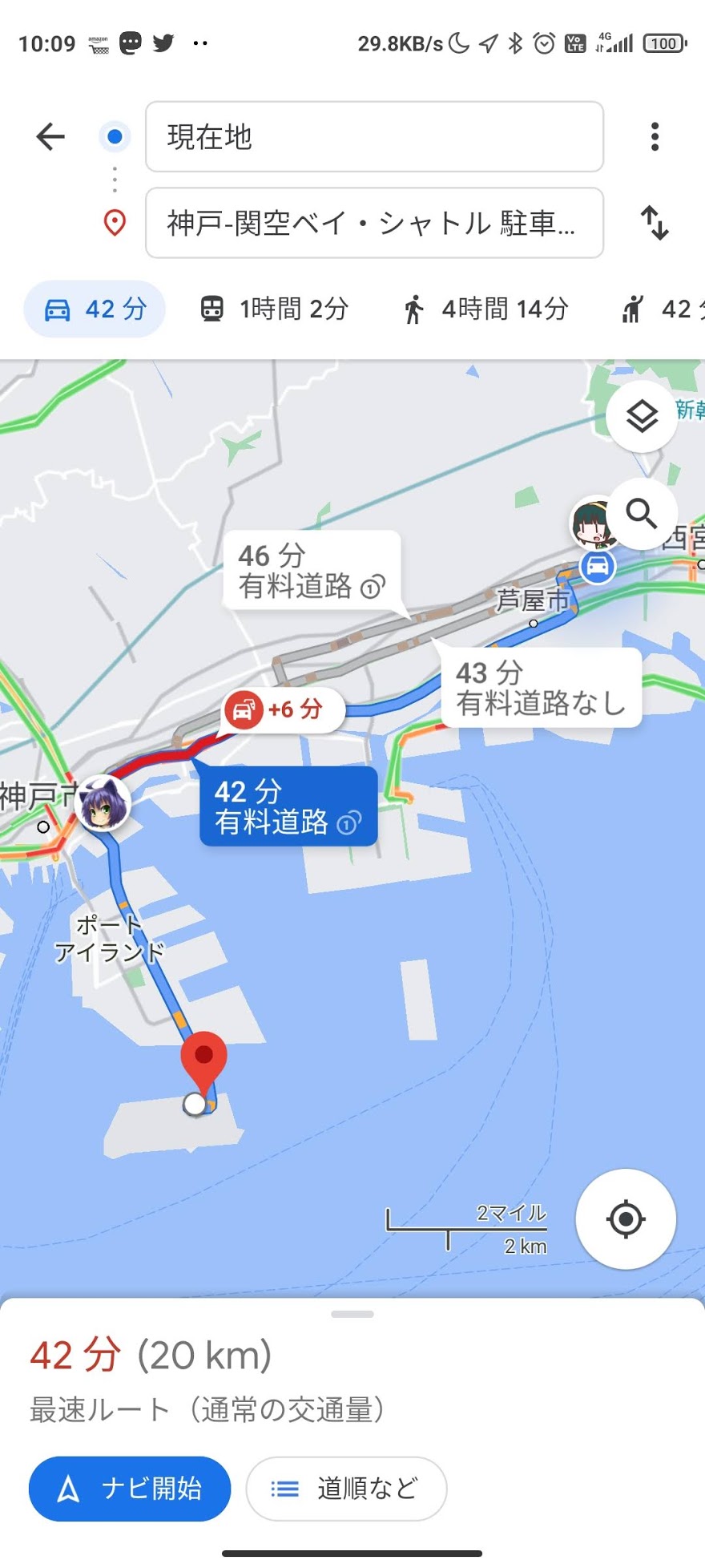Search along the route with magnifier icon
Screen dimensions: 705x1568
[x=642, y=514]
